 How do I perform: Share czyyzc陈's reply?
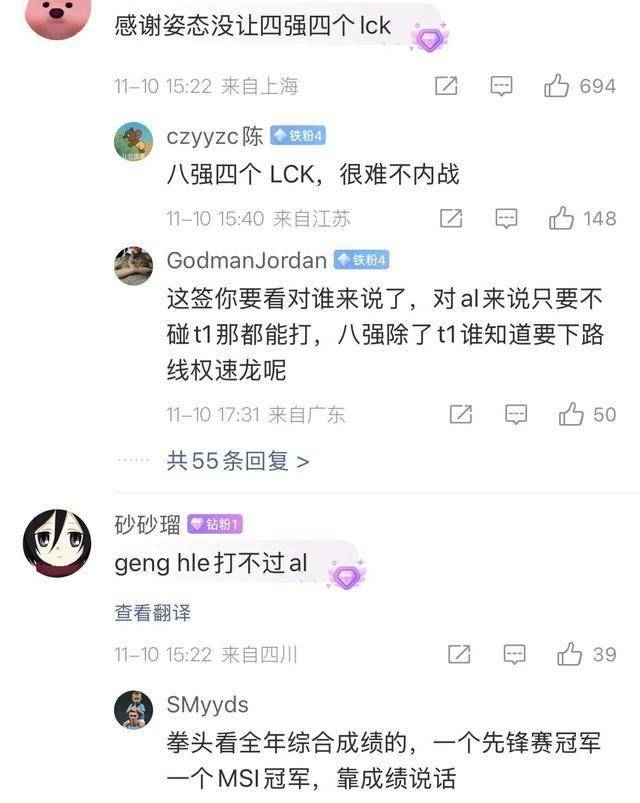[x=452, y=218]
